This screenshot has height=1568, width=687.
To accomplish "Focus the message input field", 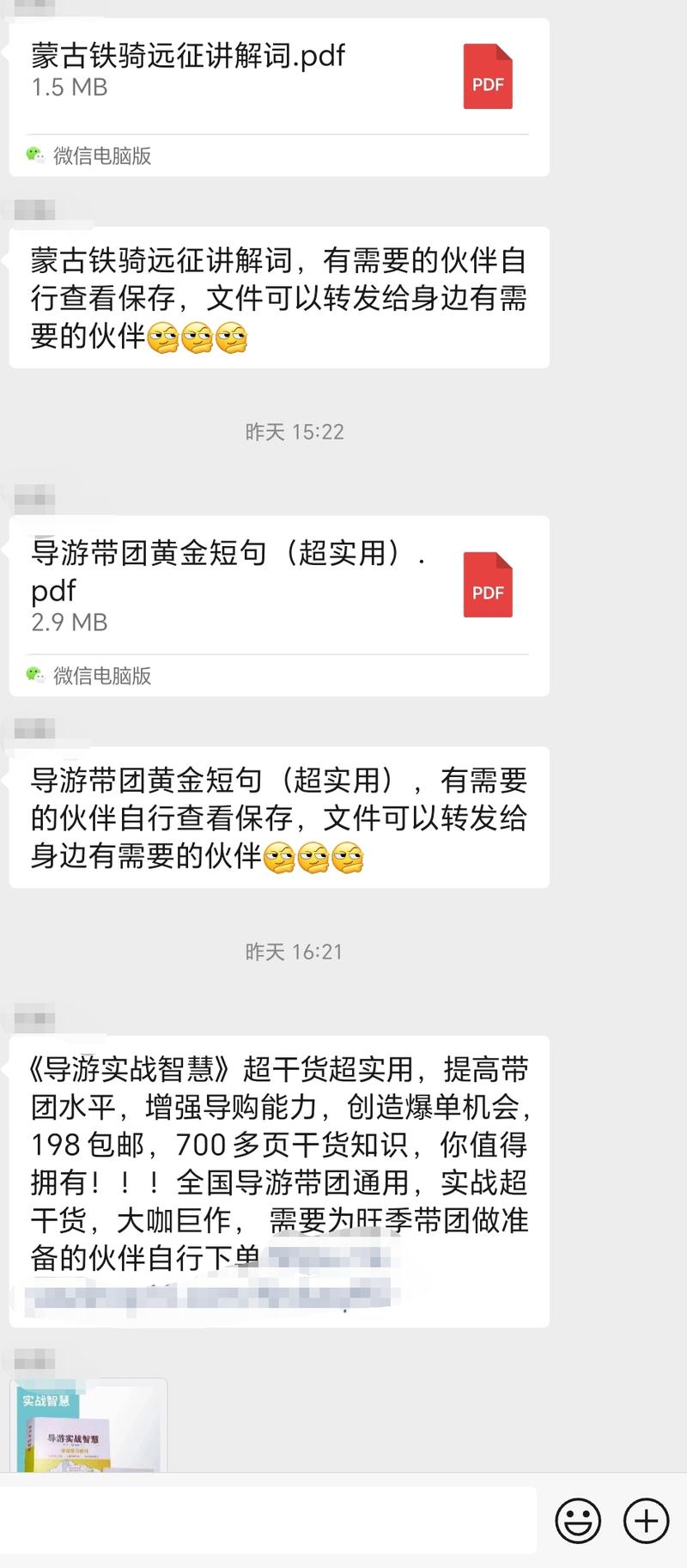I will click(268, 1521).
